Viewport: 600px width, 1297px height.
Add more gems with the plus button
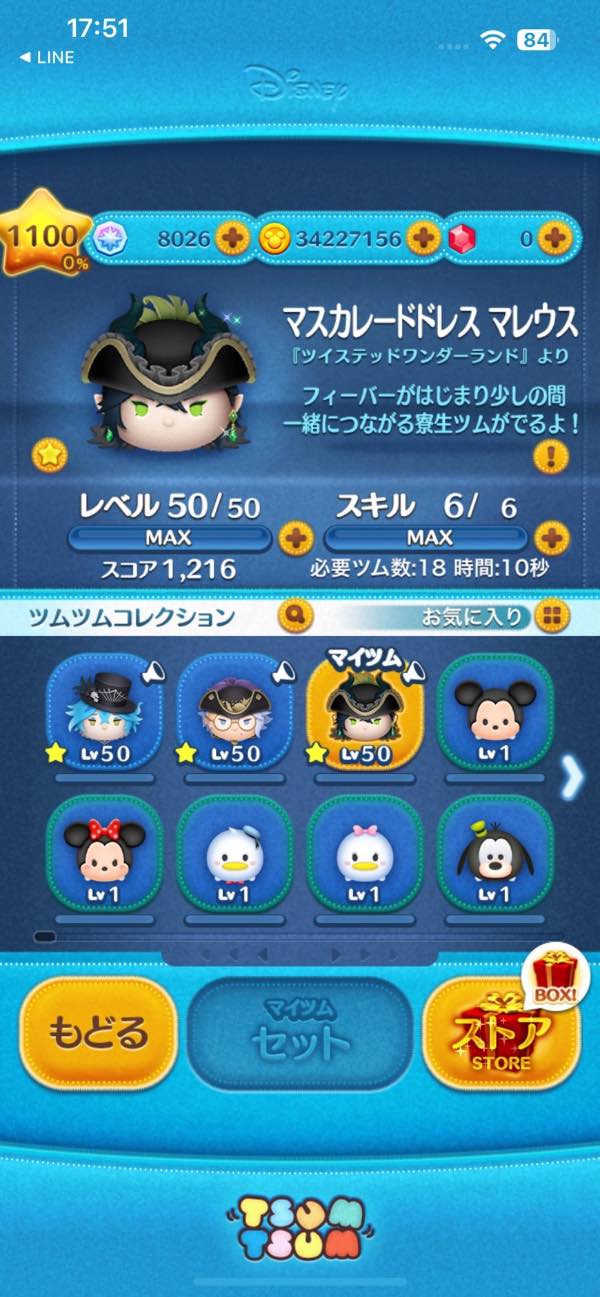click(233, 238)
